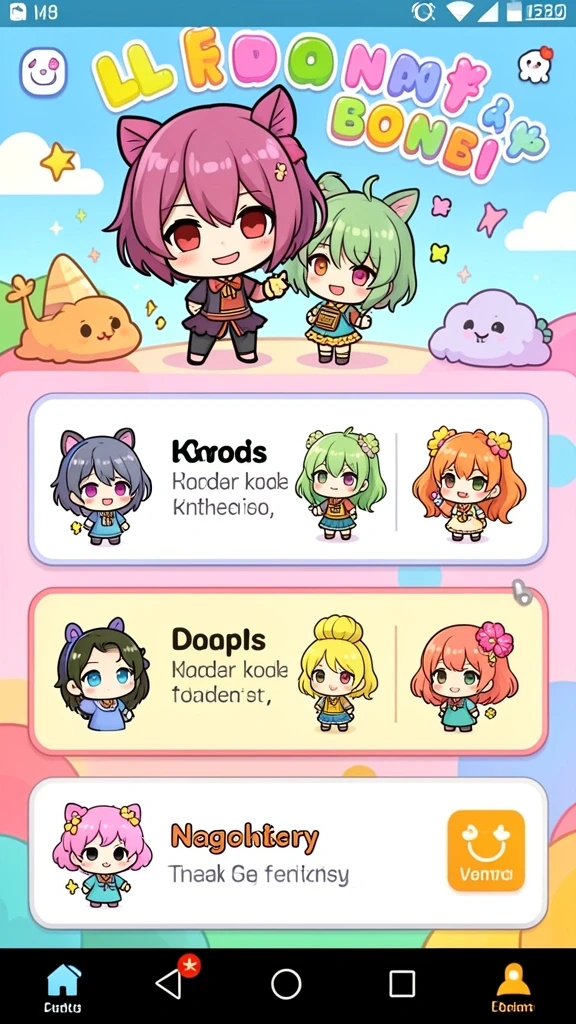Image resolution: width=576 pixels, height=1024 pixels.
Task: Go back with the triangle navigation button
Action: click(x=172, y=983)
